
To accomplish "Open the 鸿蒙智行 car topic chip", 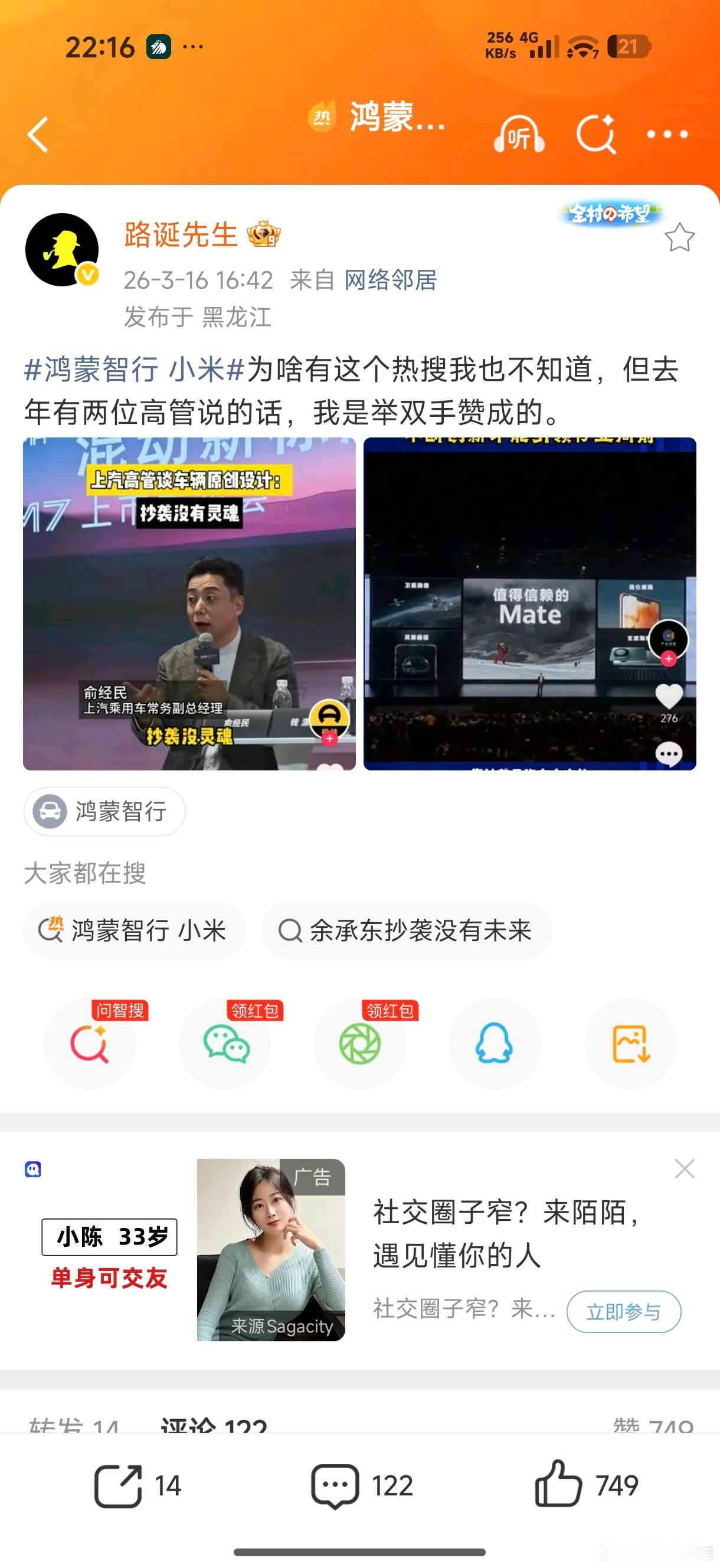I will pyautogui.click(x=103, y=811).
